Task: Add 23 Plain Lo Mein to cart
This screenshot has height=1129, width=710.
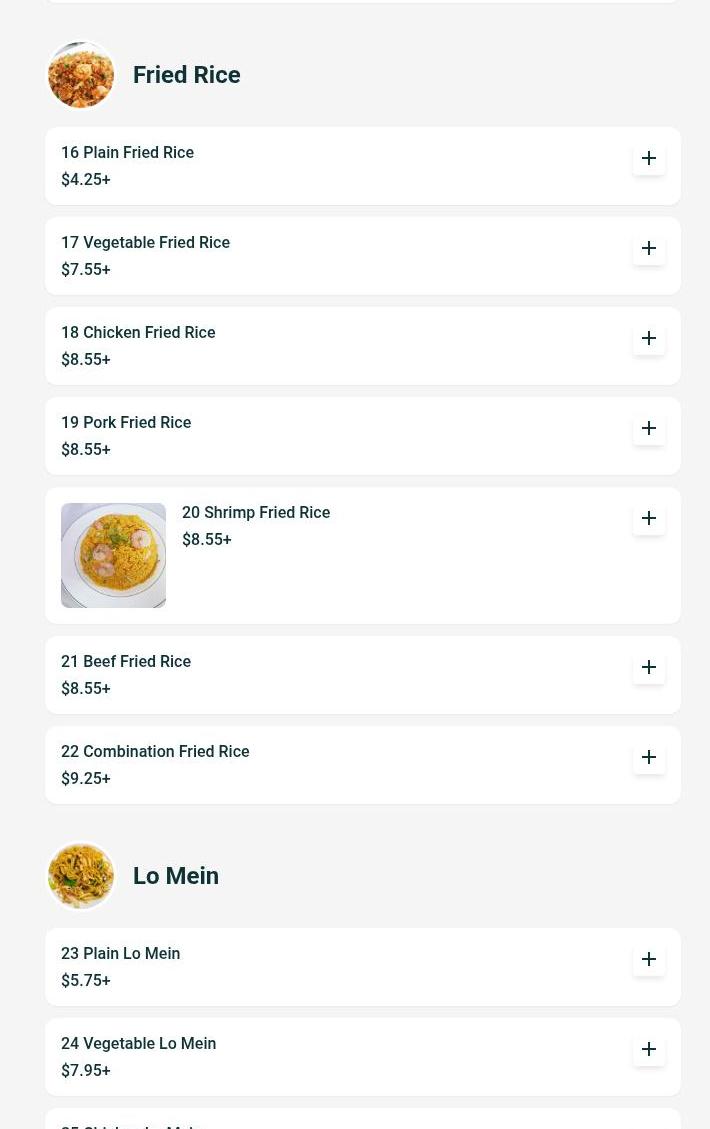Action: coord(649,959)
